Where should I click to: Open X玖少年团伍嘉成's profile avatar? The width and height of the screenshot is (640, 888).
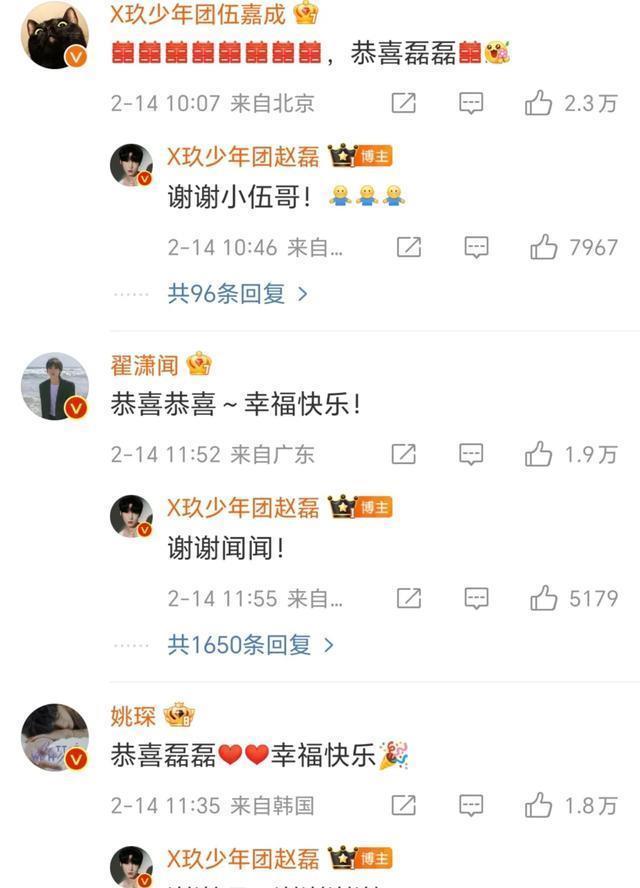55,35
